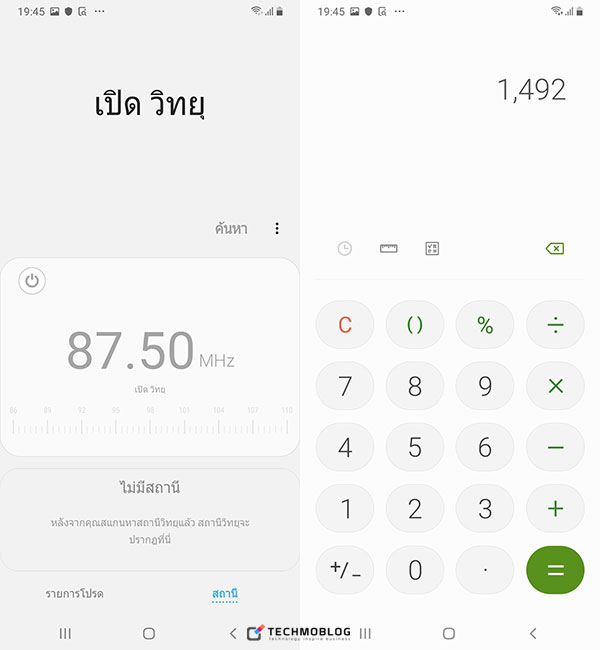Insert a decimal point

pyautogui.click(x=485, y=570)
